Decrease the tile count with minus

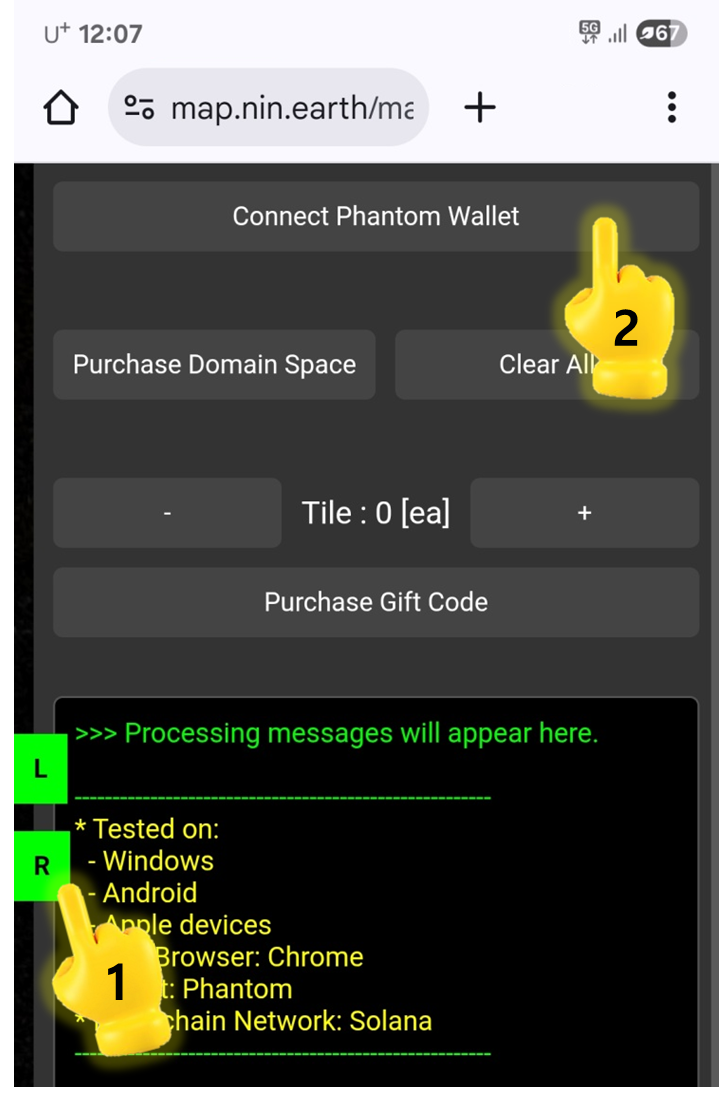click(167, 513)
